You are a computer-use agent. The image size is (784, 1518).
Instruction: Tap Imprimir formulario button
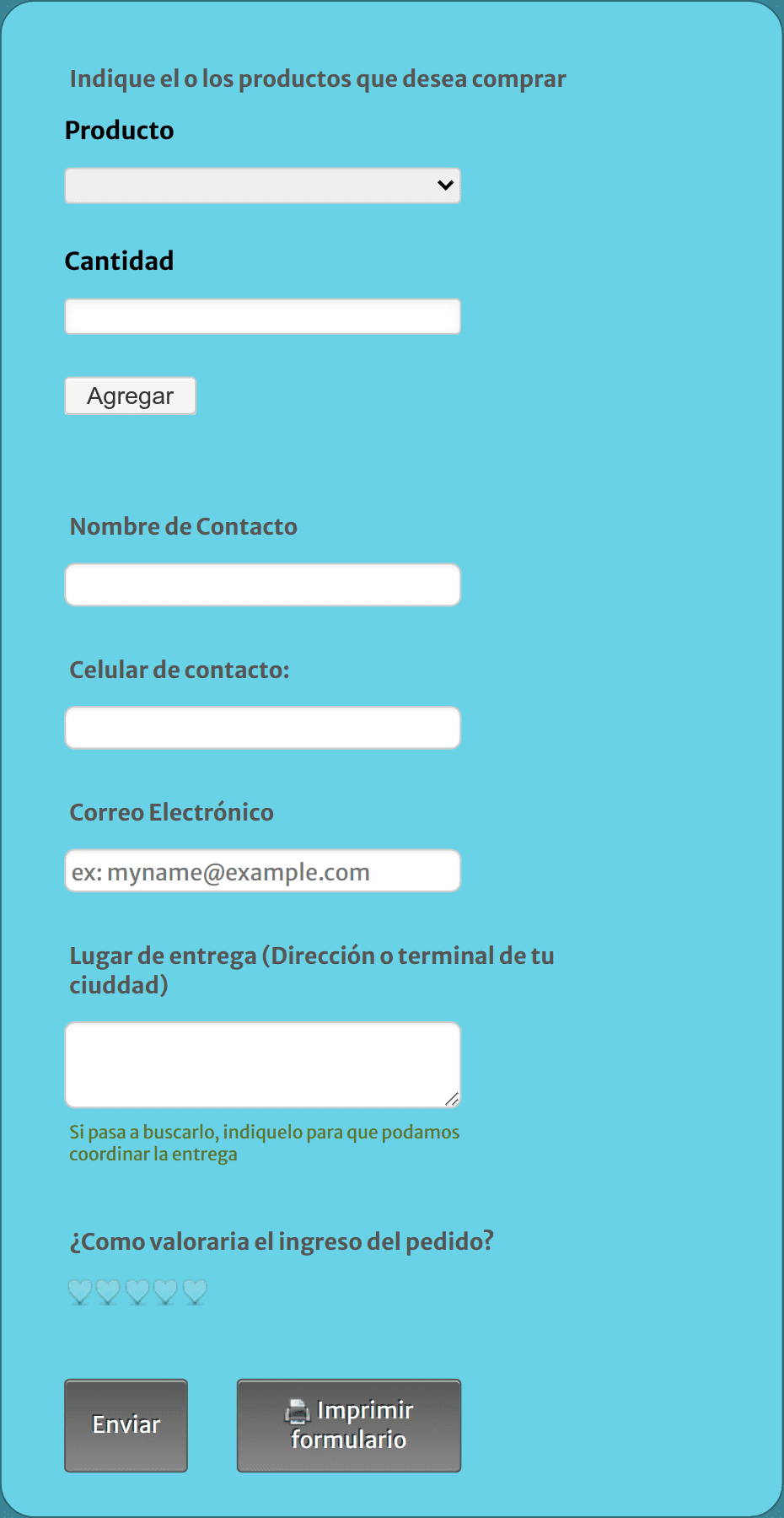pos(349,1425)
